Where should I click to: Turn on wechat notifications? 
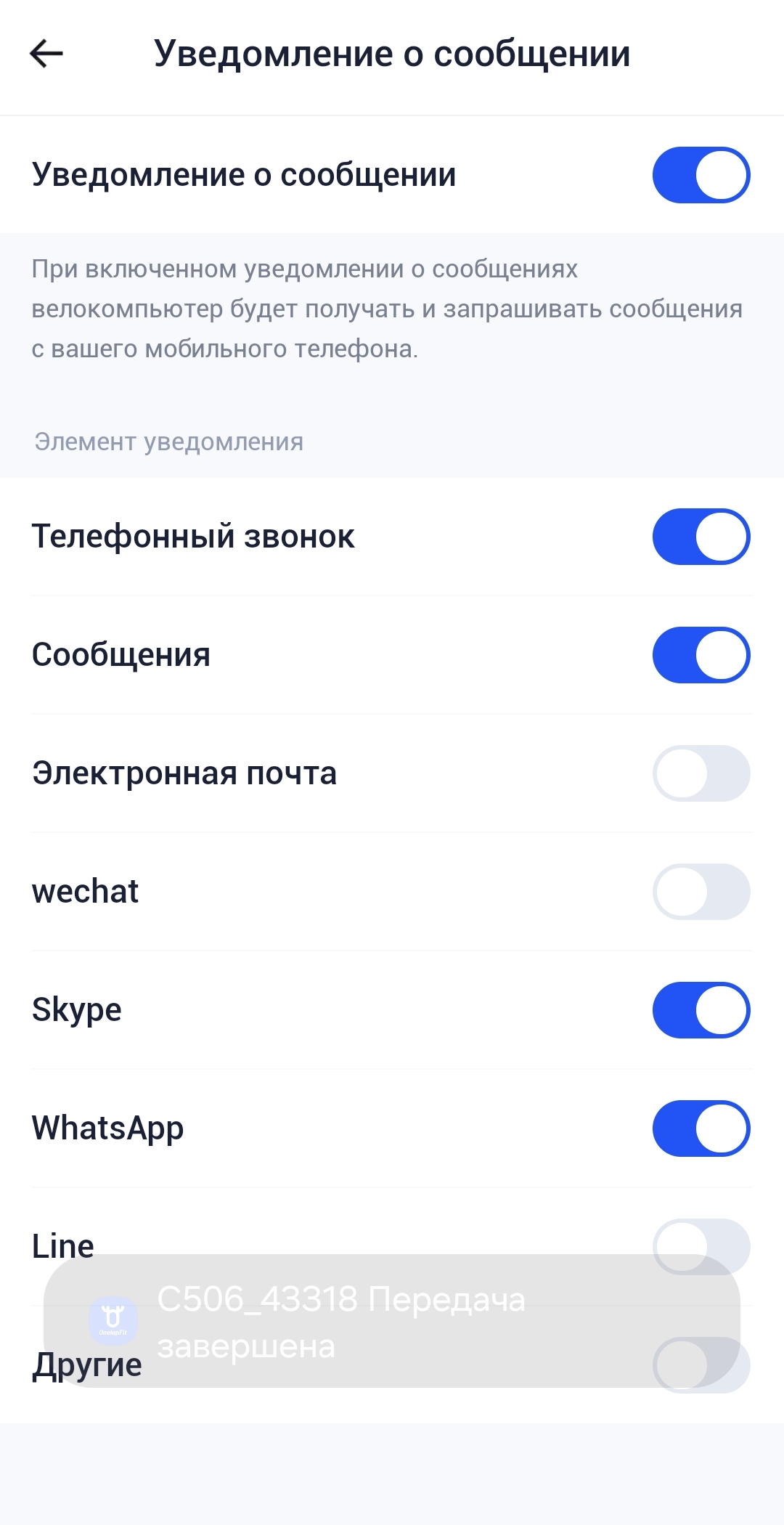pyautogui.click(x=701, y=892)
